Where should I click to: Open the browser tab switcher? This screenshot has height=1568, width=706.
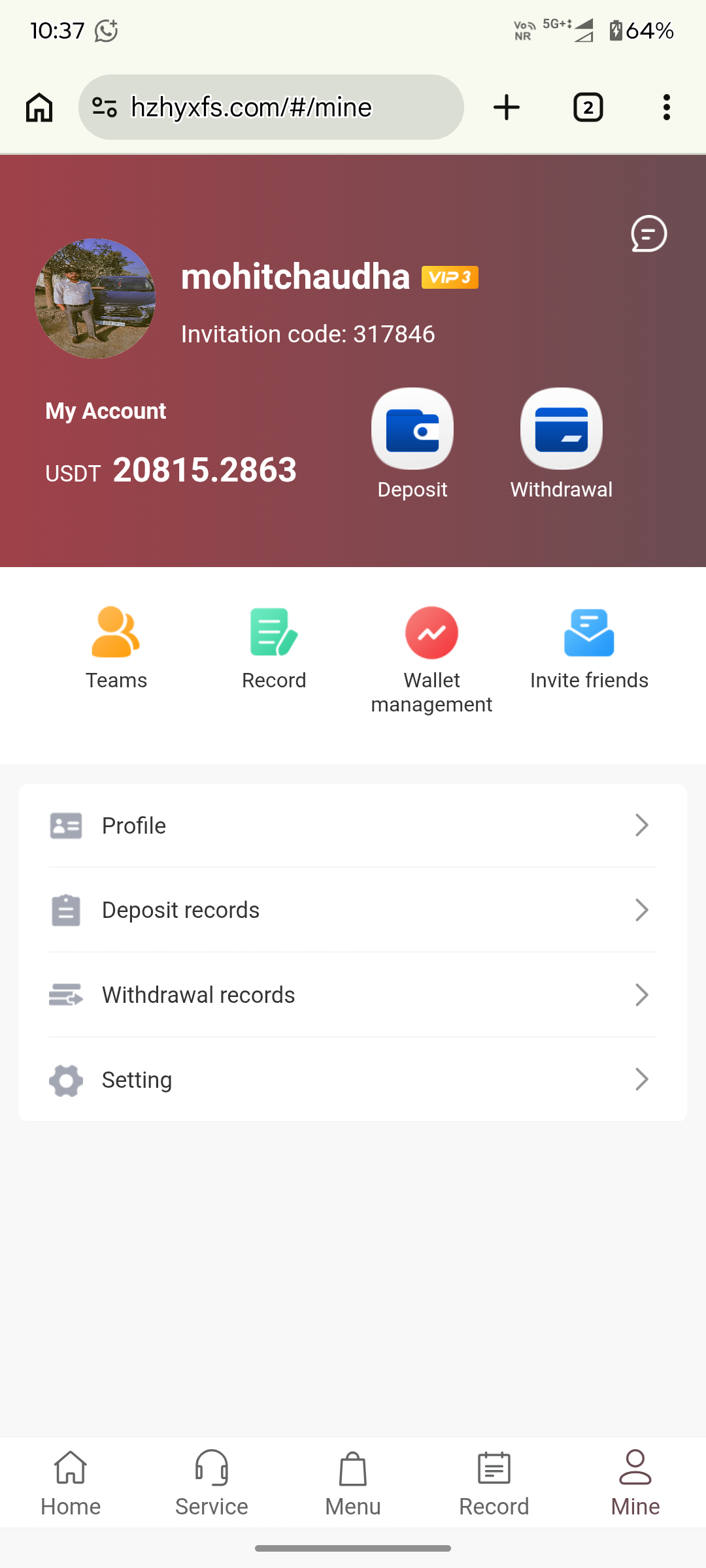pyautogui.click(x=588, y=107)
